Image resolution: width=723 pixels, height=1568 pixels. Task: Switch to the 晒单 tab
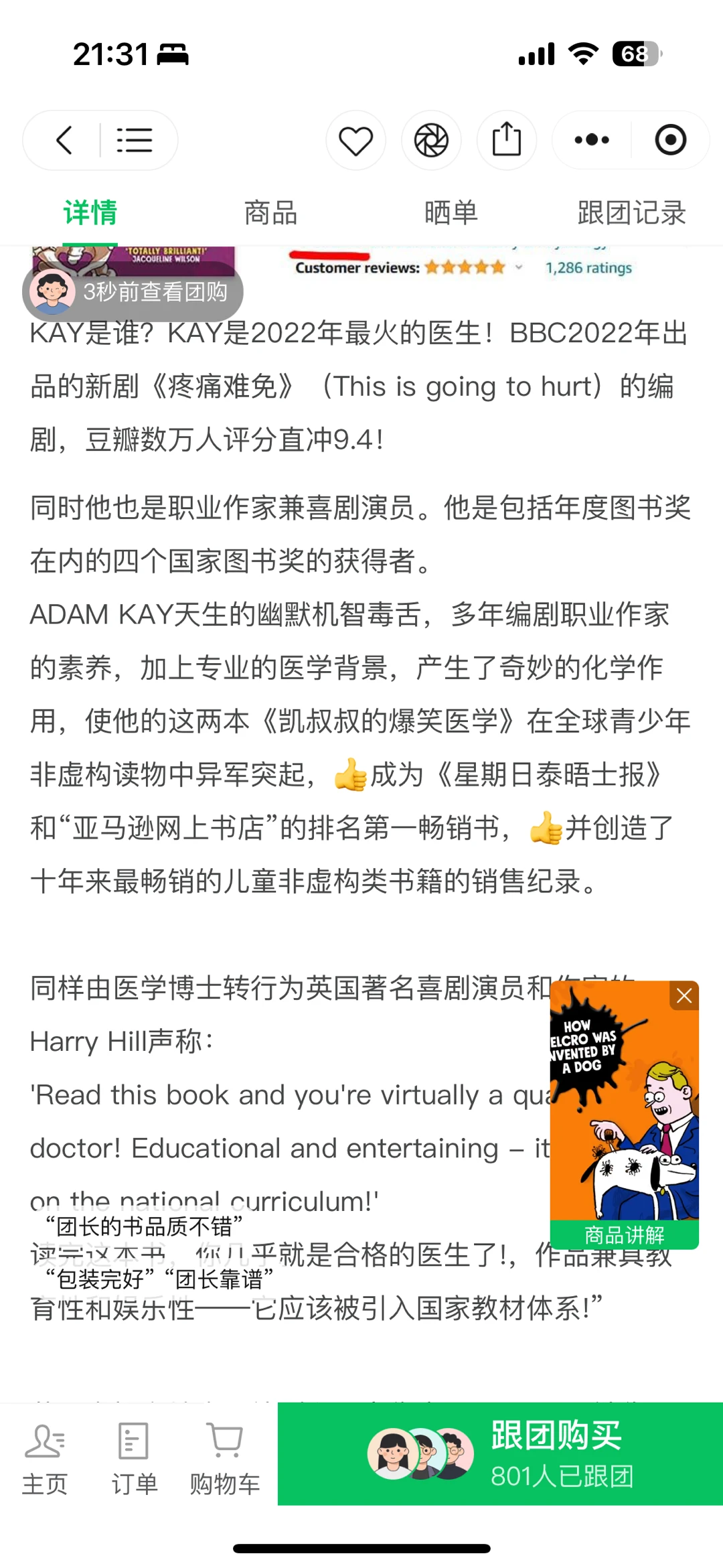click(x=451, y=213)
